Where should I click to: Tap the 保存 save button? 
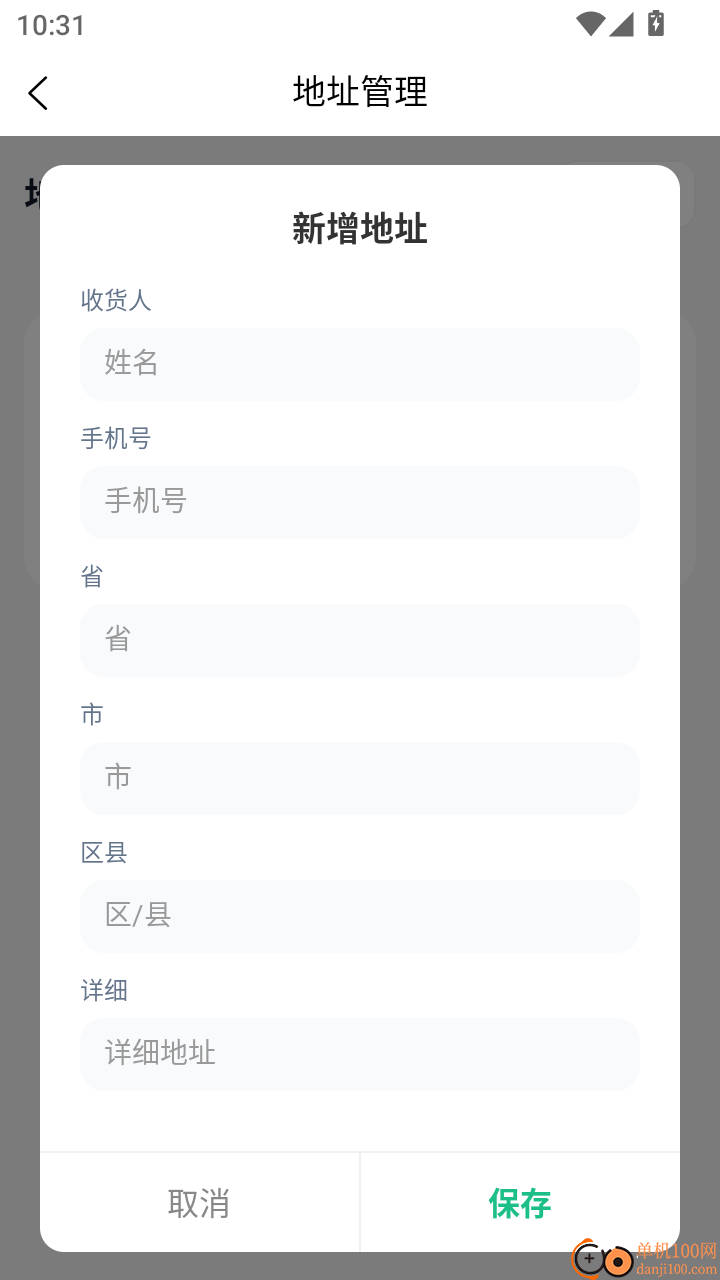pyautogui.click(x=519, y=1203)
